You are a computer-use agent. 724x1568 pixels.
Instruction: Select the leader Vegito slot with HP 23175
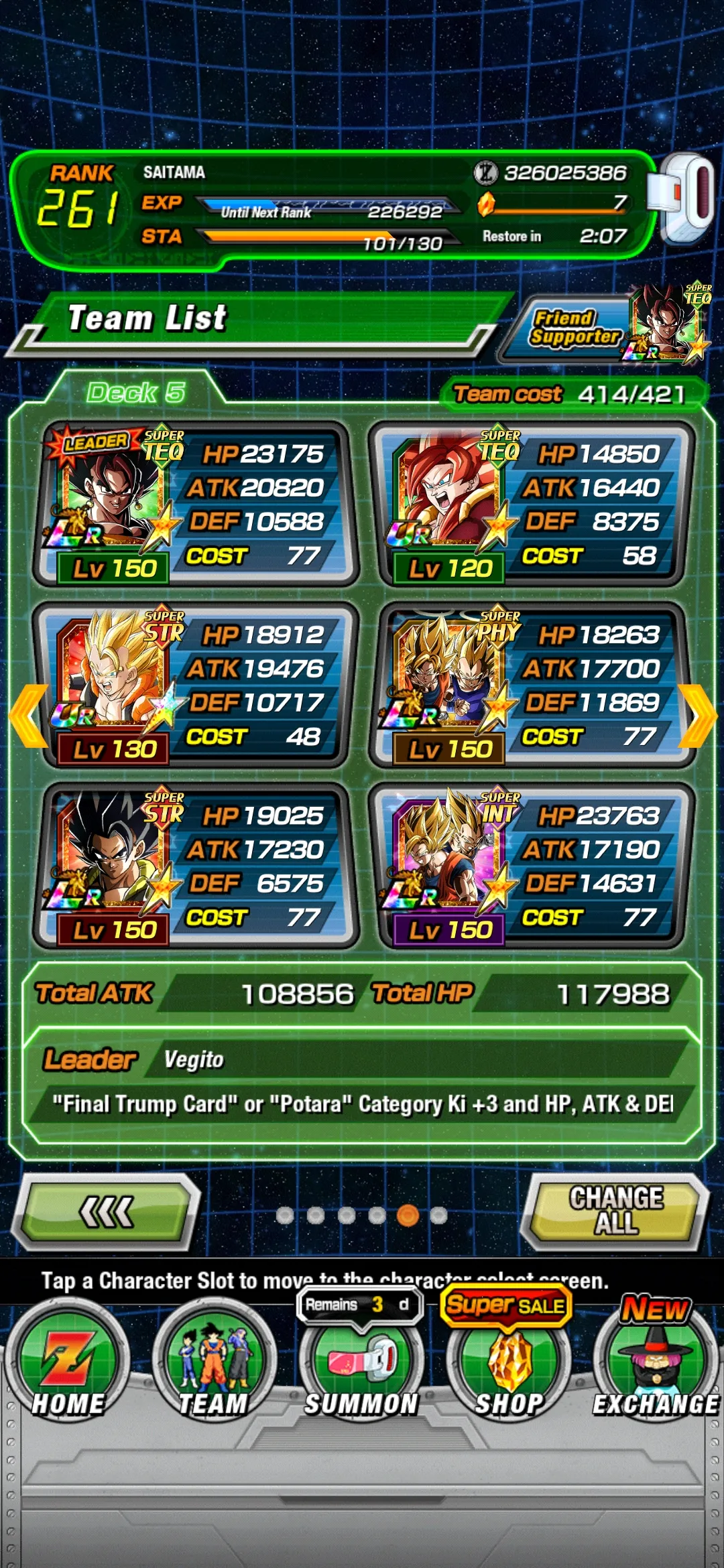(x=196, y=503)
